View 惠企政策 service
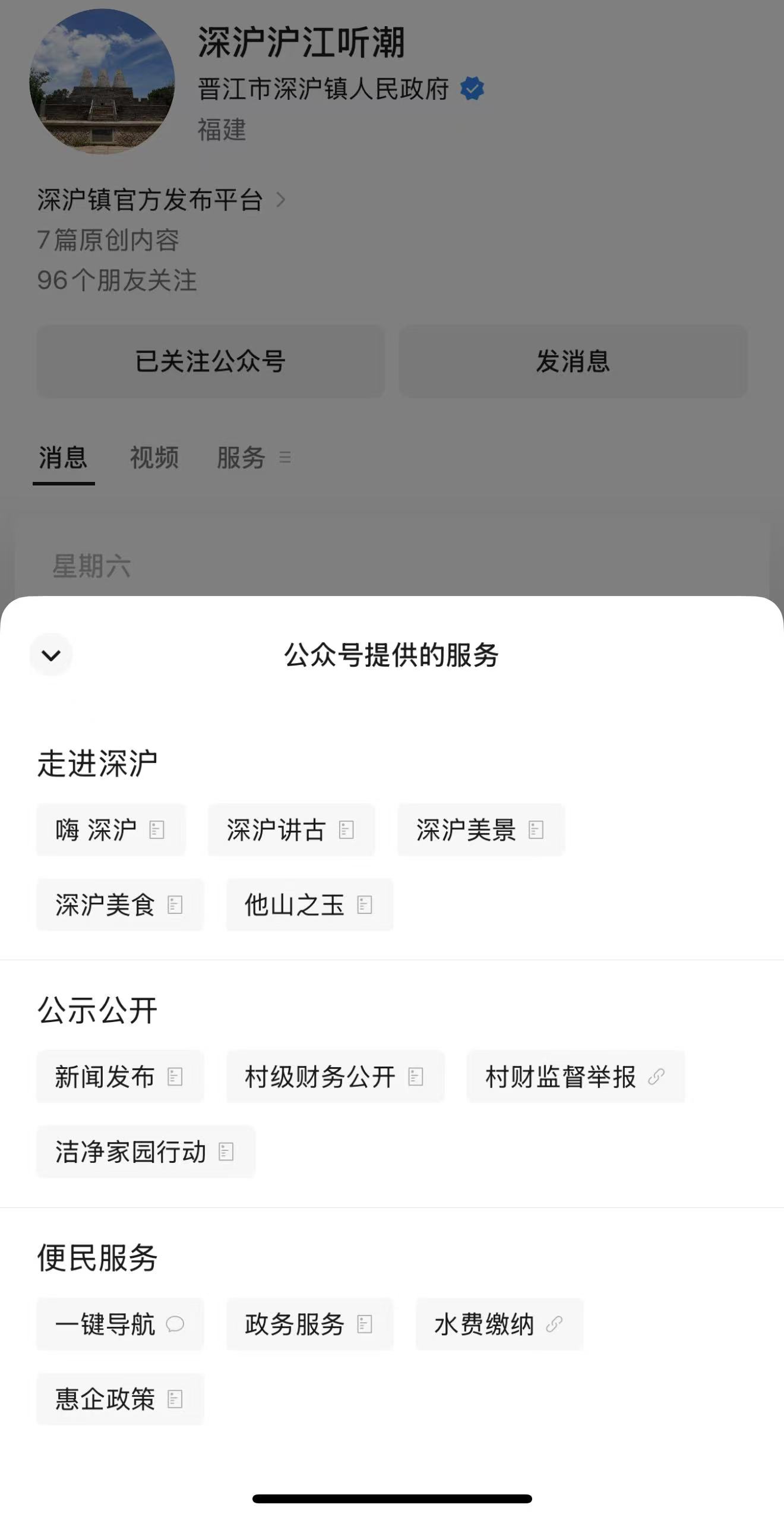This screenshot has width=784, height=1517. coord(120,1399)
